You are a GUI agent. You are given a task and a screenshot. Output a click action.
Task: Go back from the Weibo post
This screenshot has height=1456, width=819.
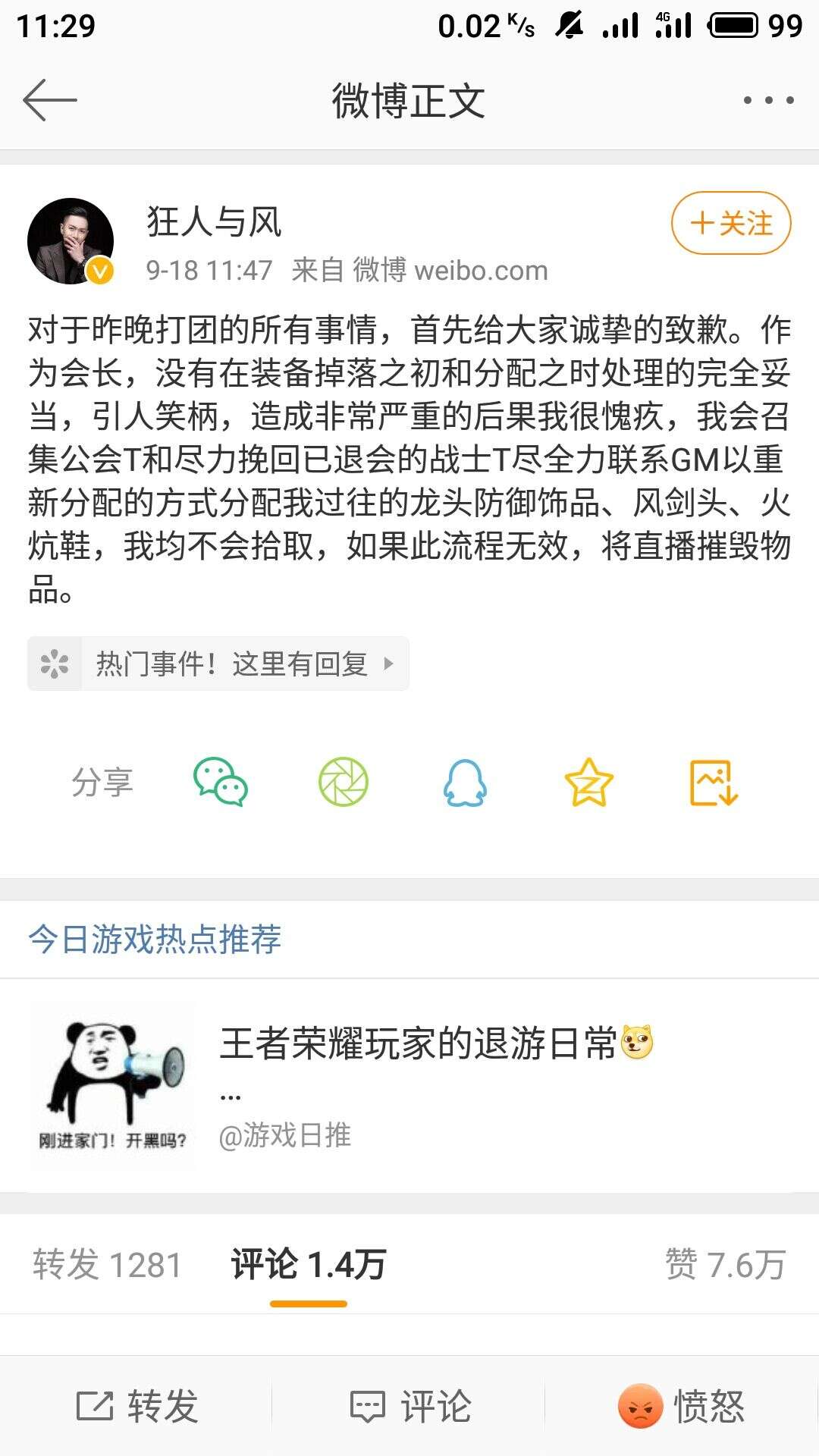(x=50, y=100)
